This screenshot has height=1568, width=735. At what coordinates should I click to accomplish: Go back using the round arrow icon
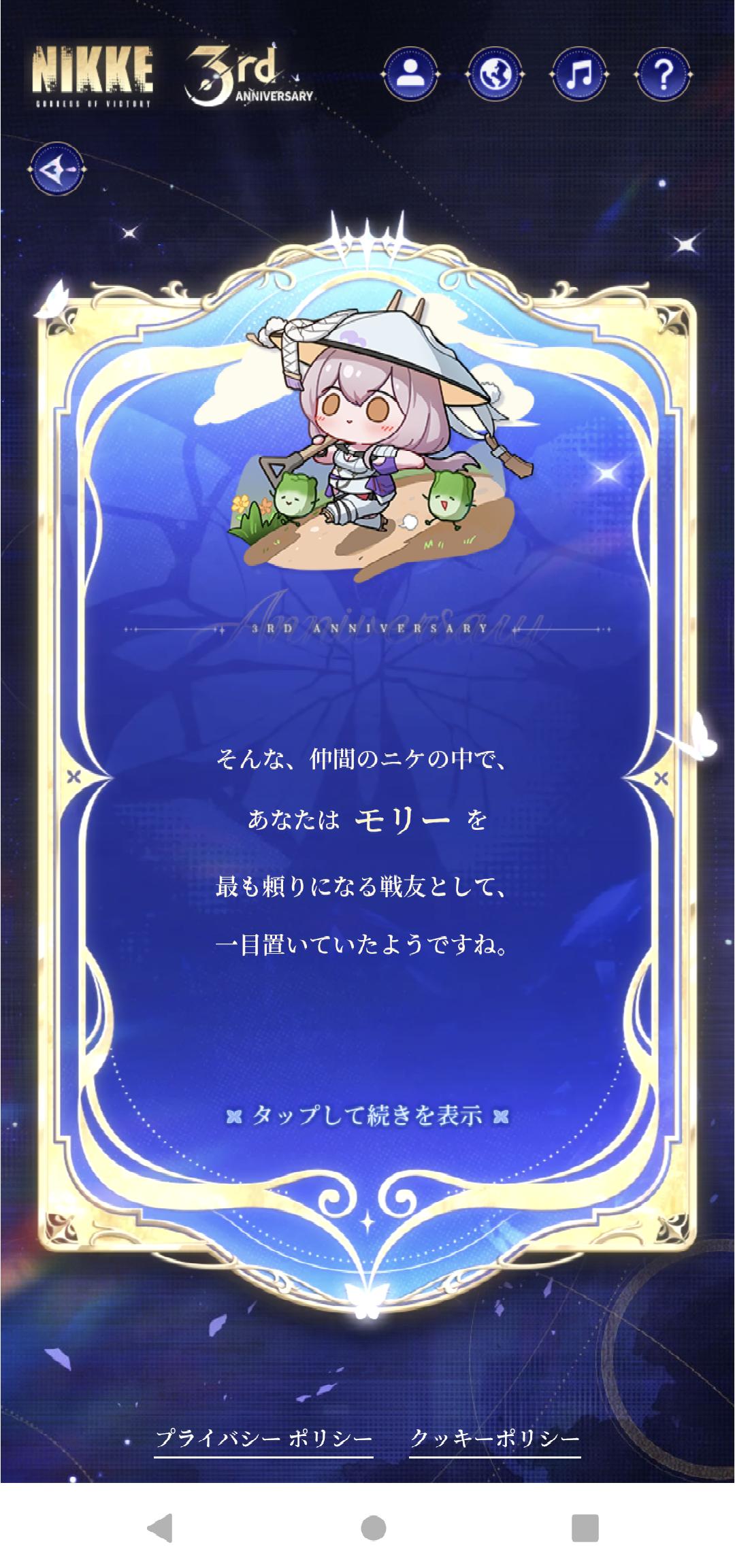[x=57, y=170]
